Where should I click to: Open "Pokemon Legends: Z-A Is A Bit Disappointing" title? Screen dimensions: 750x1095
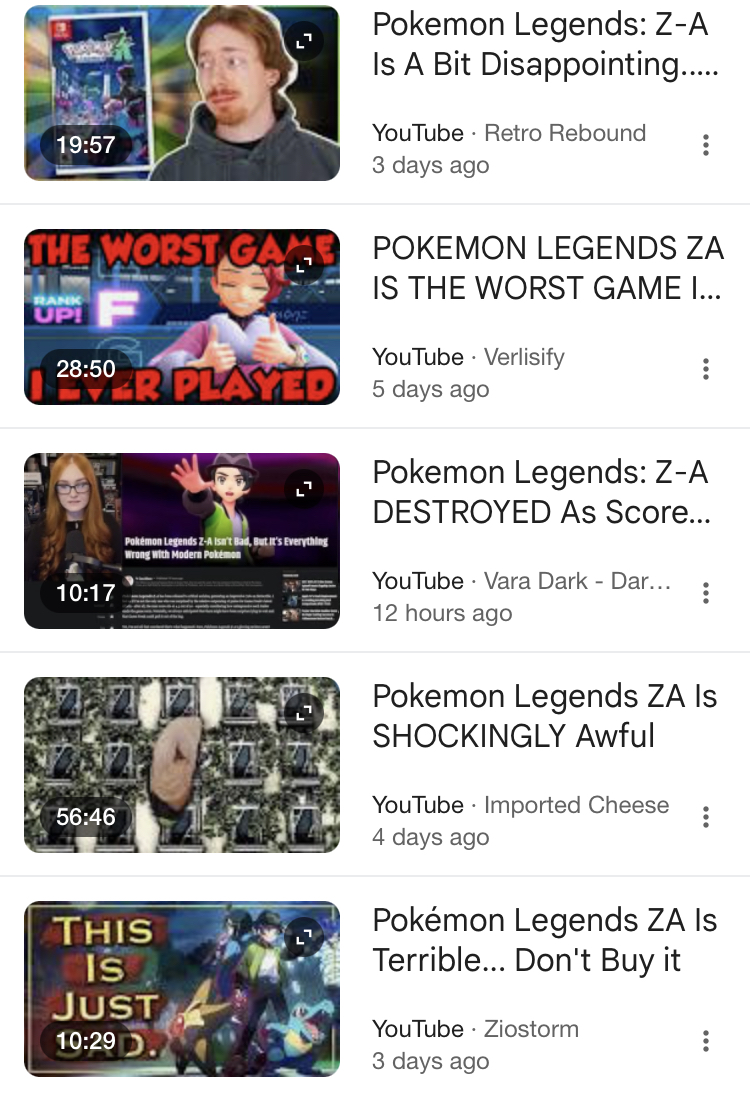pos(545,45)
